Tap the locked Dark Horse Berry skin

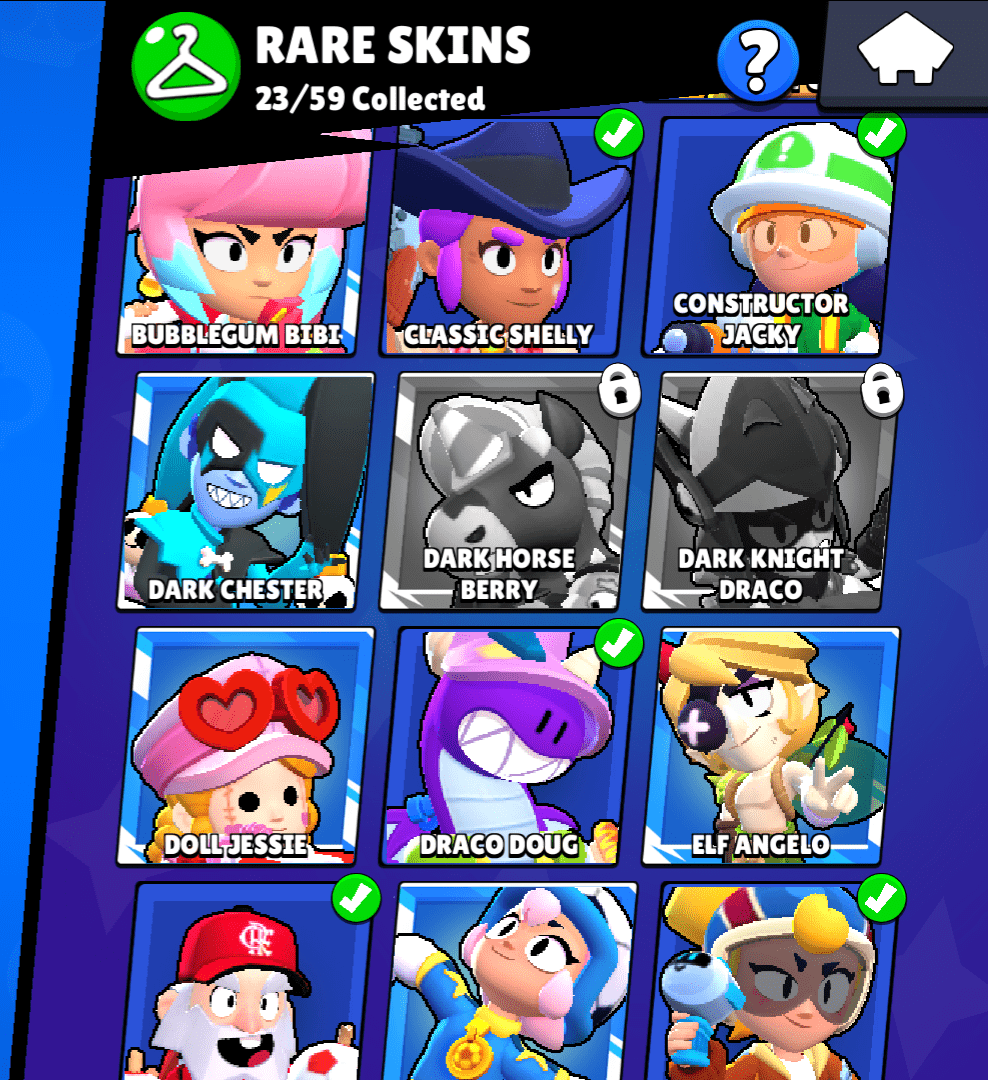[x=507, y=492]
